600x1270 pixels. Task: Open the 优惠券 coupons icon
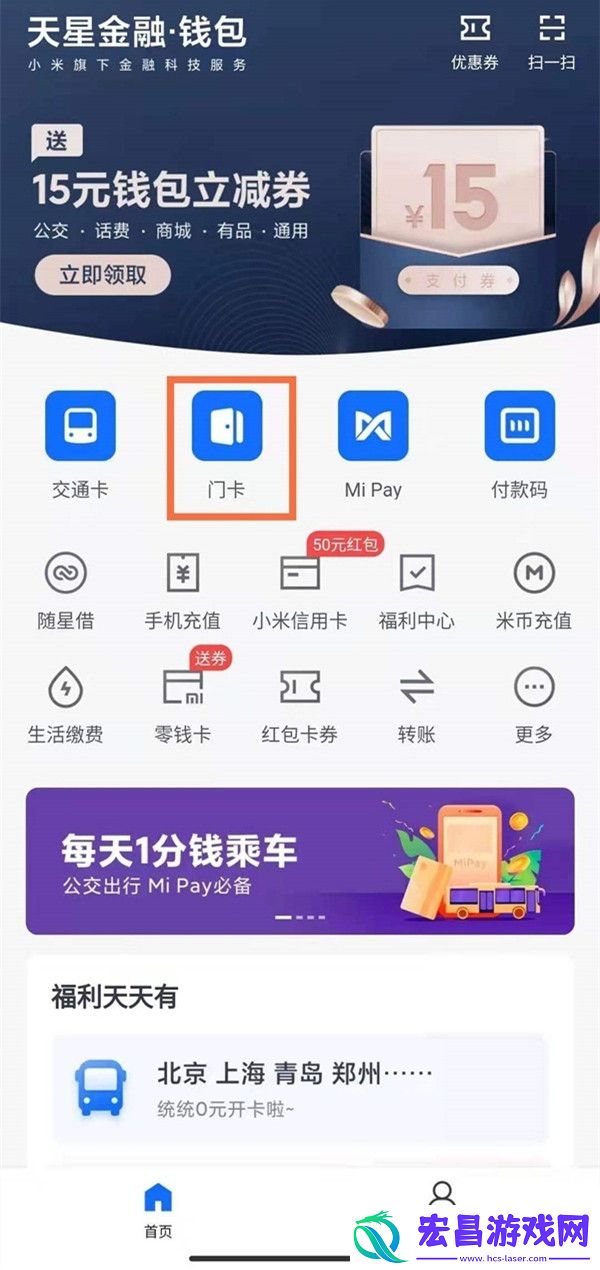coord(474,40)
